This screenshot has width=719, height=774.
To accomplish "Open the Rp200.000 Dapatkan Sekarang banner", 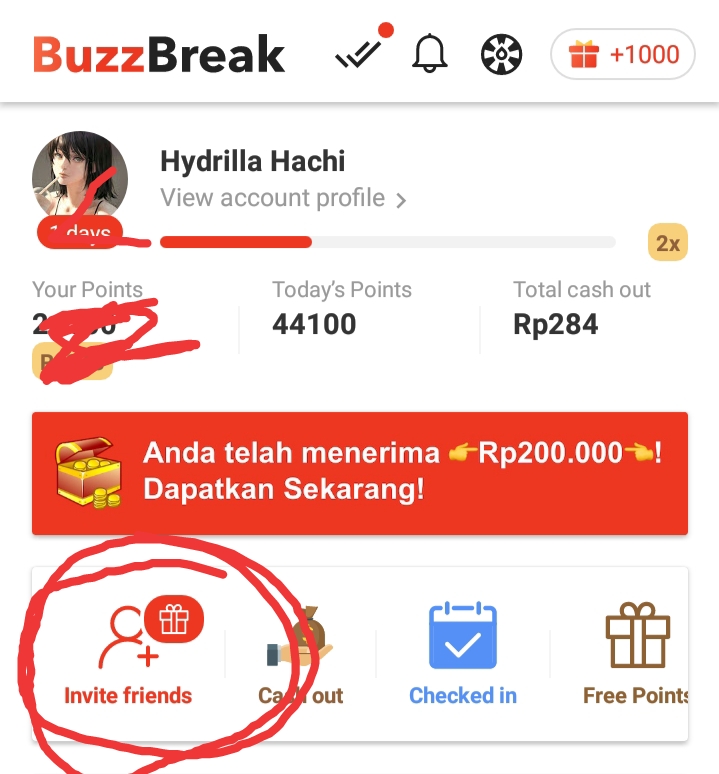I will pos(359,473).
